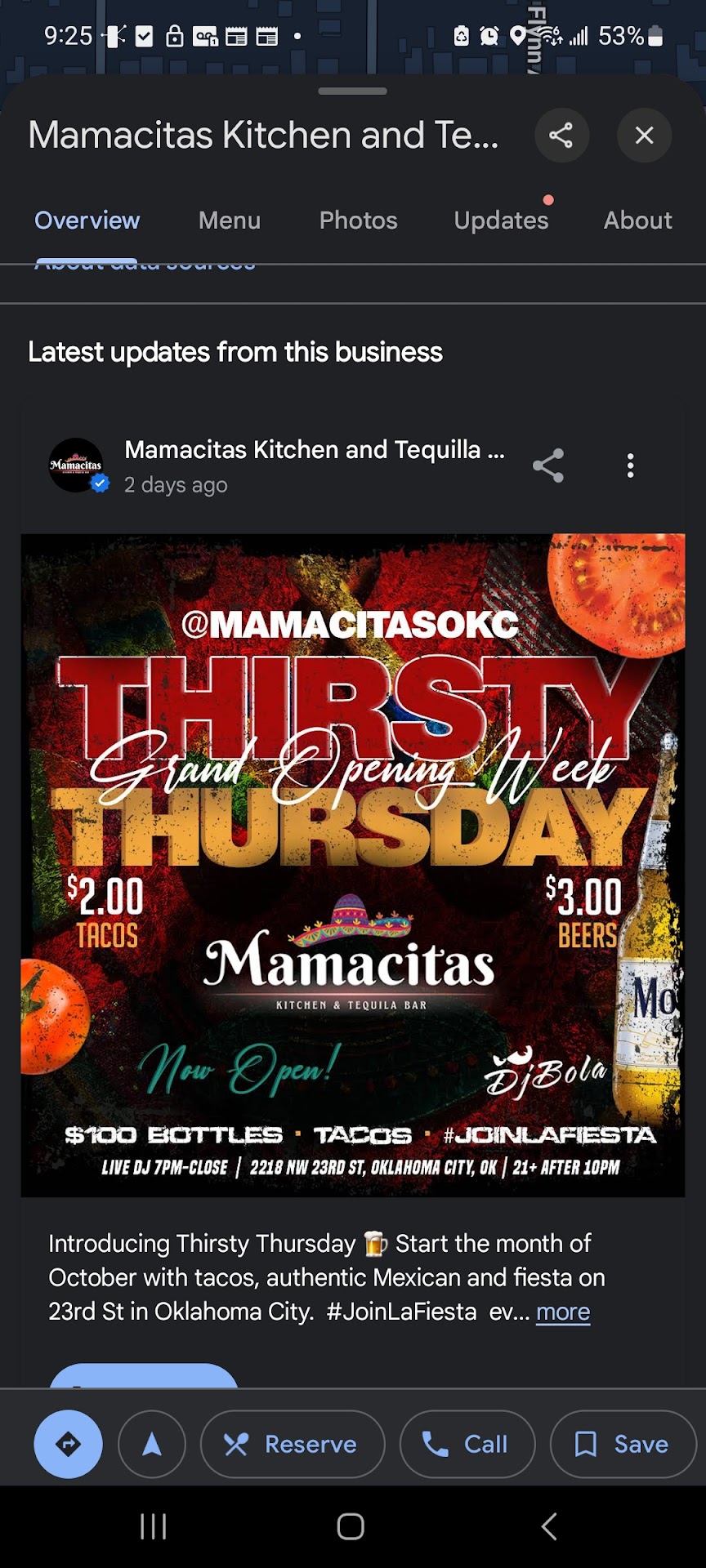Share Mamacitas Kitchen place page
The width and height of the screenshot is (706, 1568).
(x=561, y=136)
